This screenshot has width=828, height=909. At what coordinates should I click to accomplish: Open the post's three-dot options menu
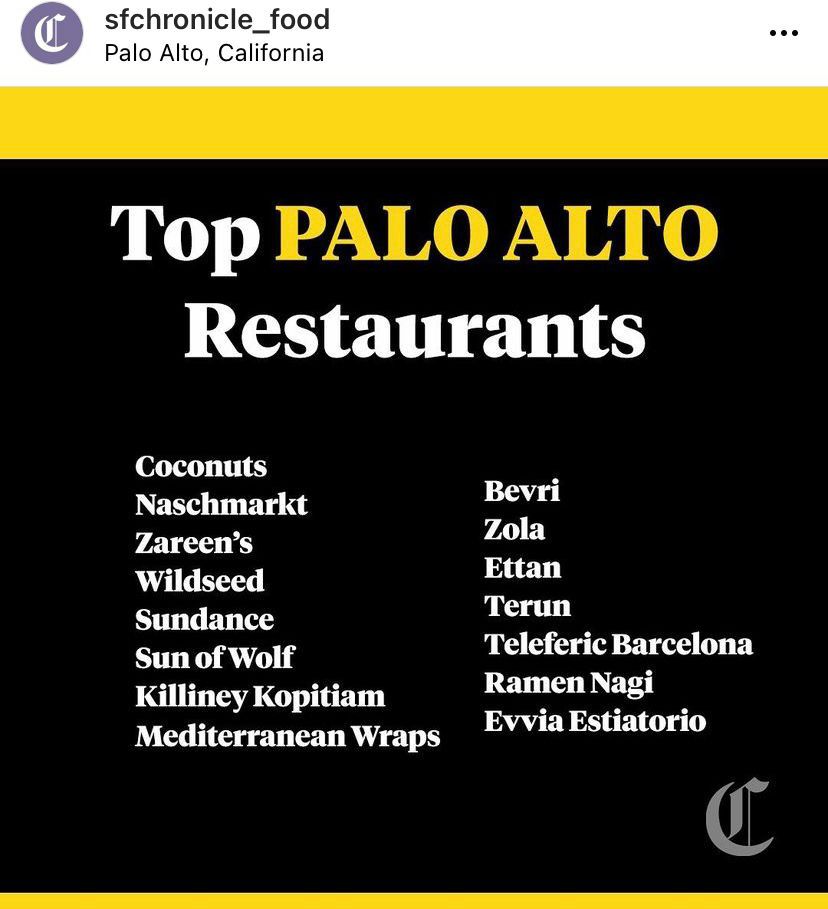[783, 34]
